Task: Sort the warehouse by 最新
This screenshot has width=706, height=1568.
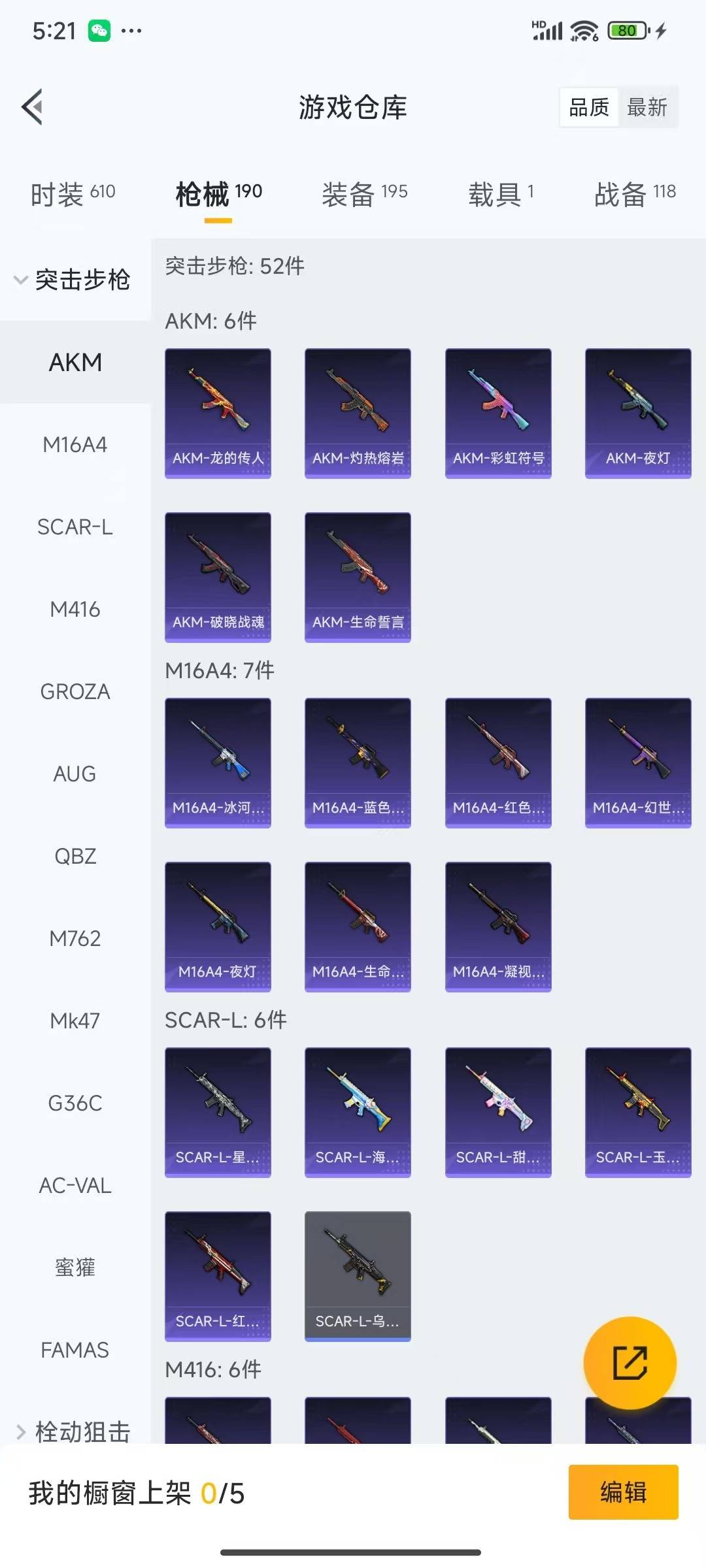Action: (647, 107)
